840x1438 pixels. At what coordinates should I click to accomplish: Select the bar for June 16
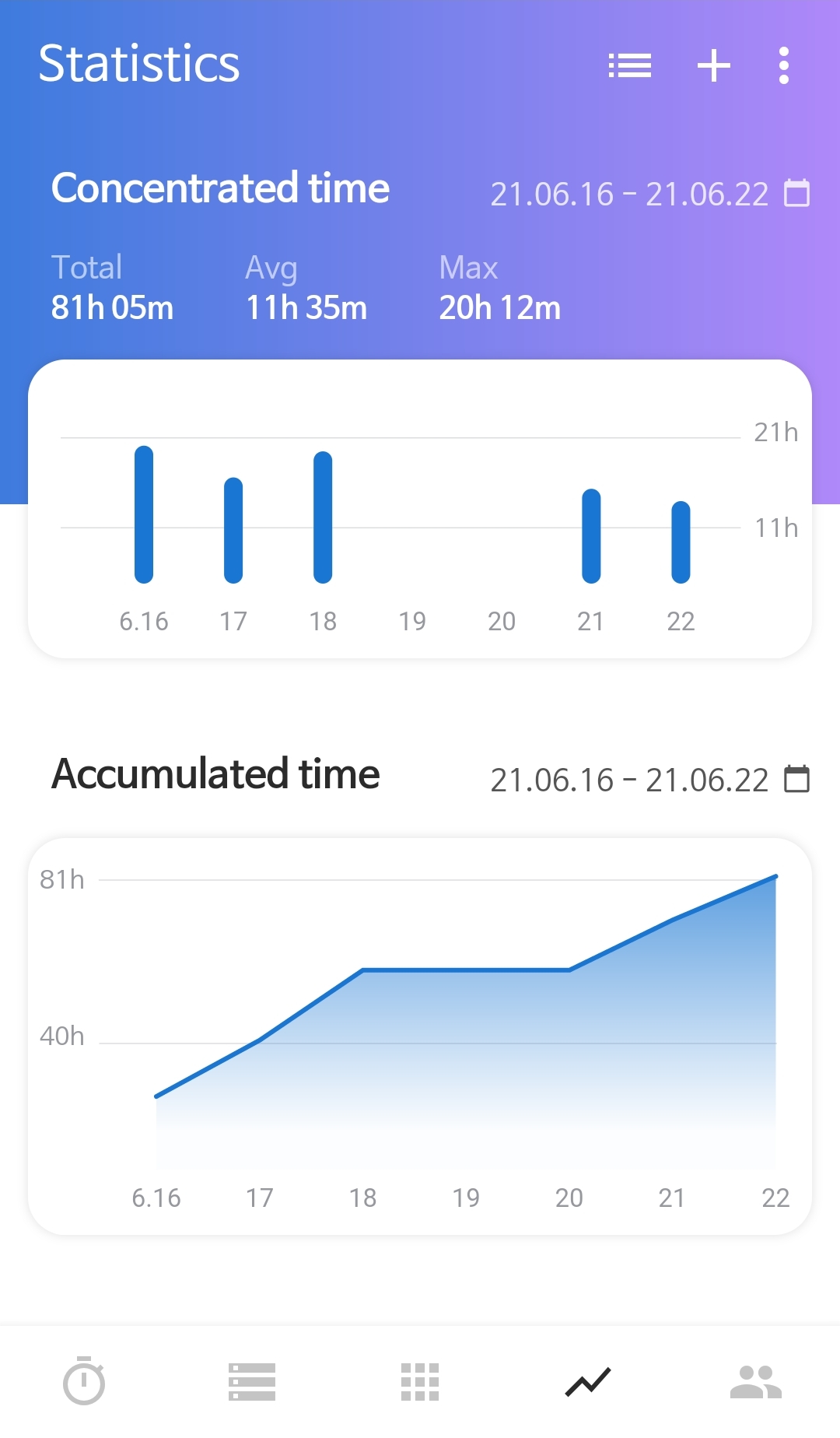(145, 514)
